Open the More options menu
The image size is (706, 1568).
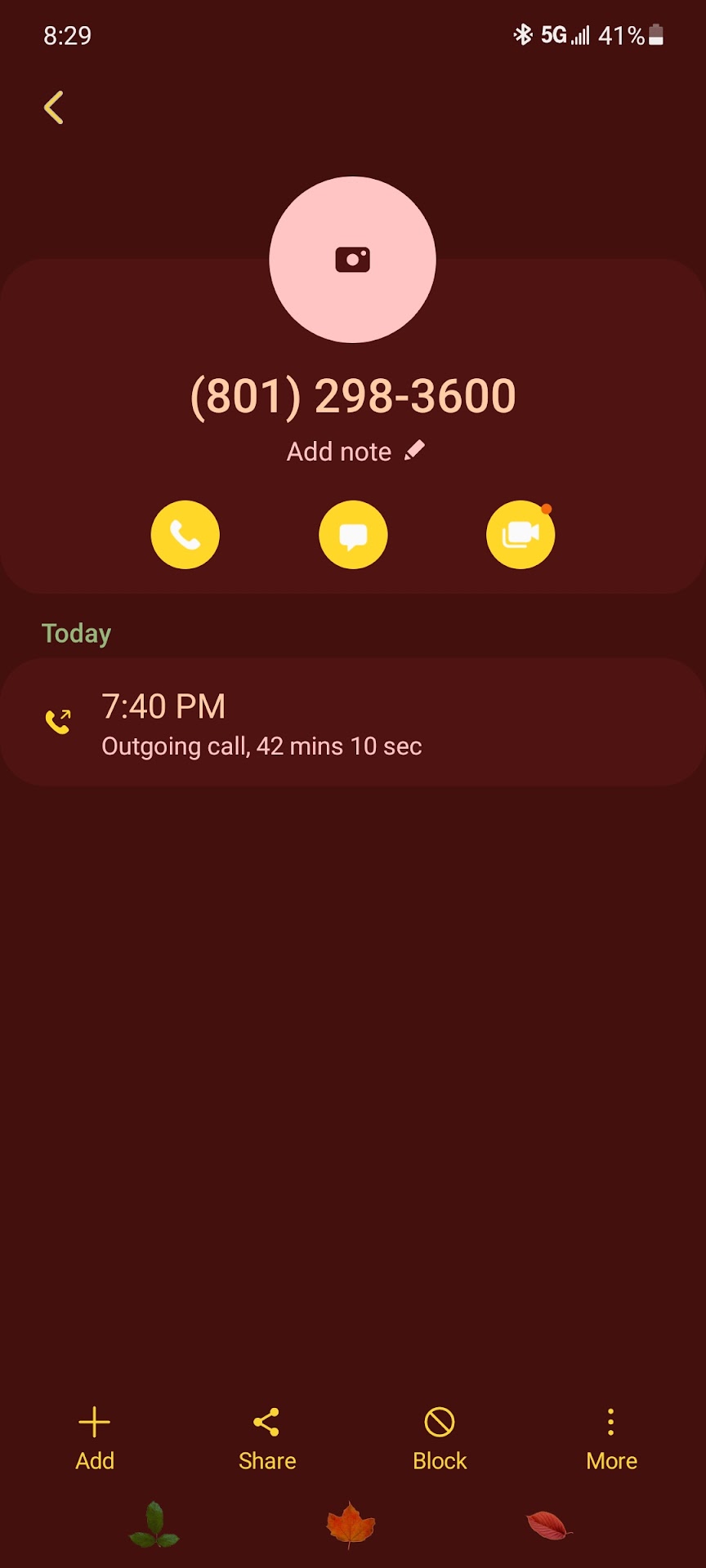[x=611, y=1437]
